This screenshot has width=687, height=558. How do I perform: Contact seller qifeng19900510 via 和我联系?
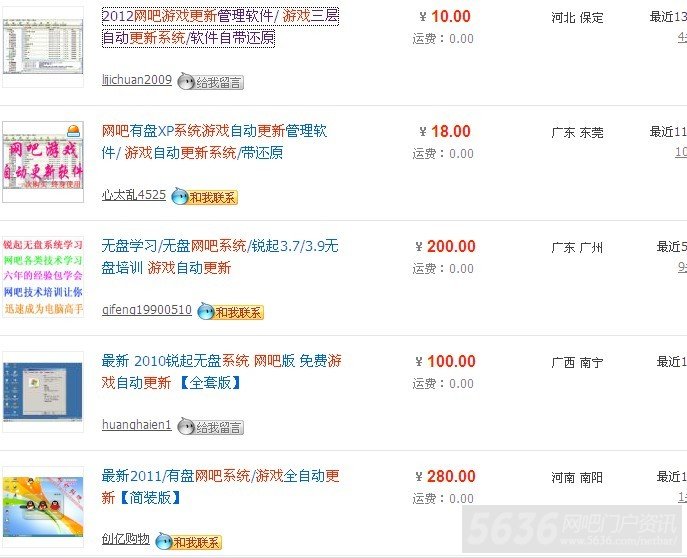pos(230,312)
